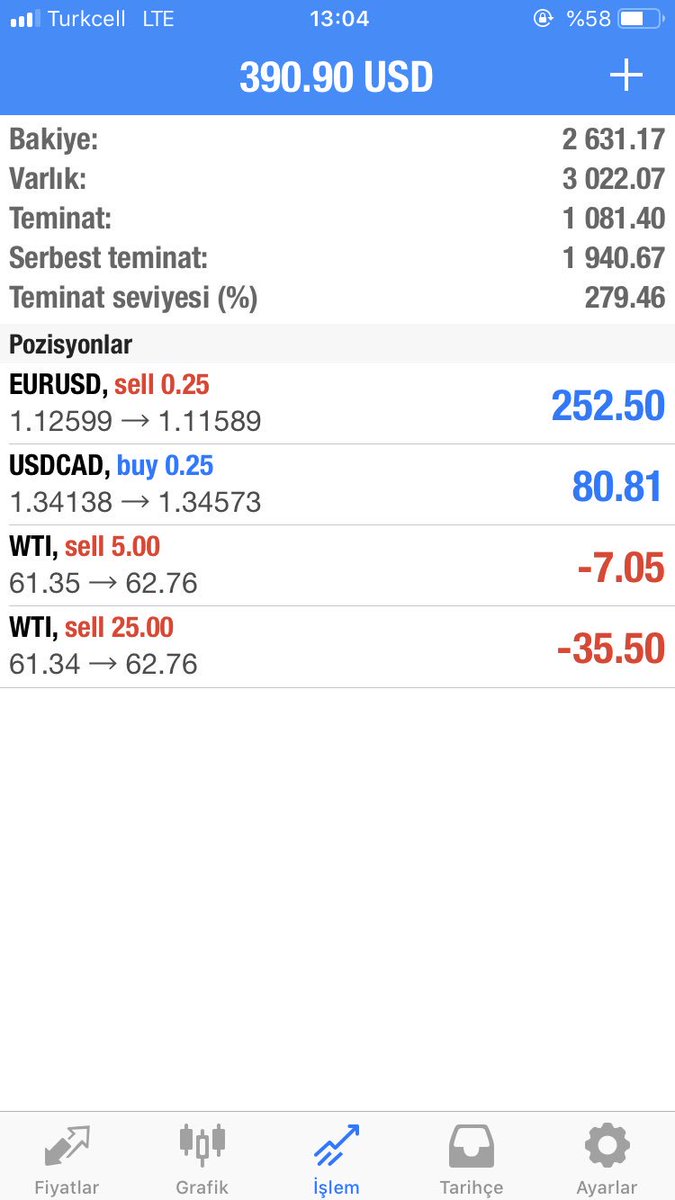The image size is (675, 1200).
Task: Open the USDCAD buy 0.25 position
Action: click(337, 485)
